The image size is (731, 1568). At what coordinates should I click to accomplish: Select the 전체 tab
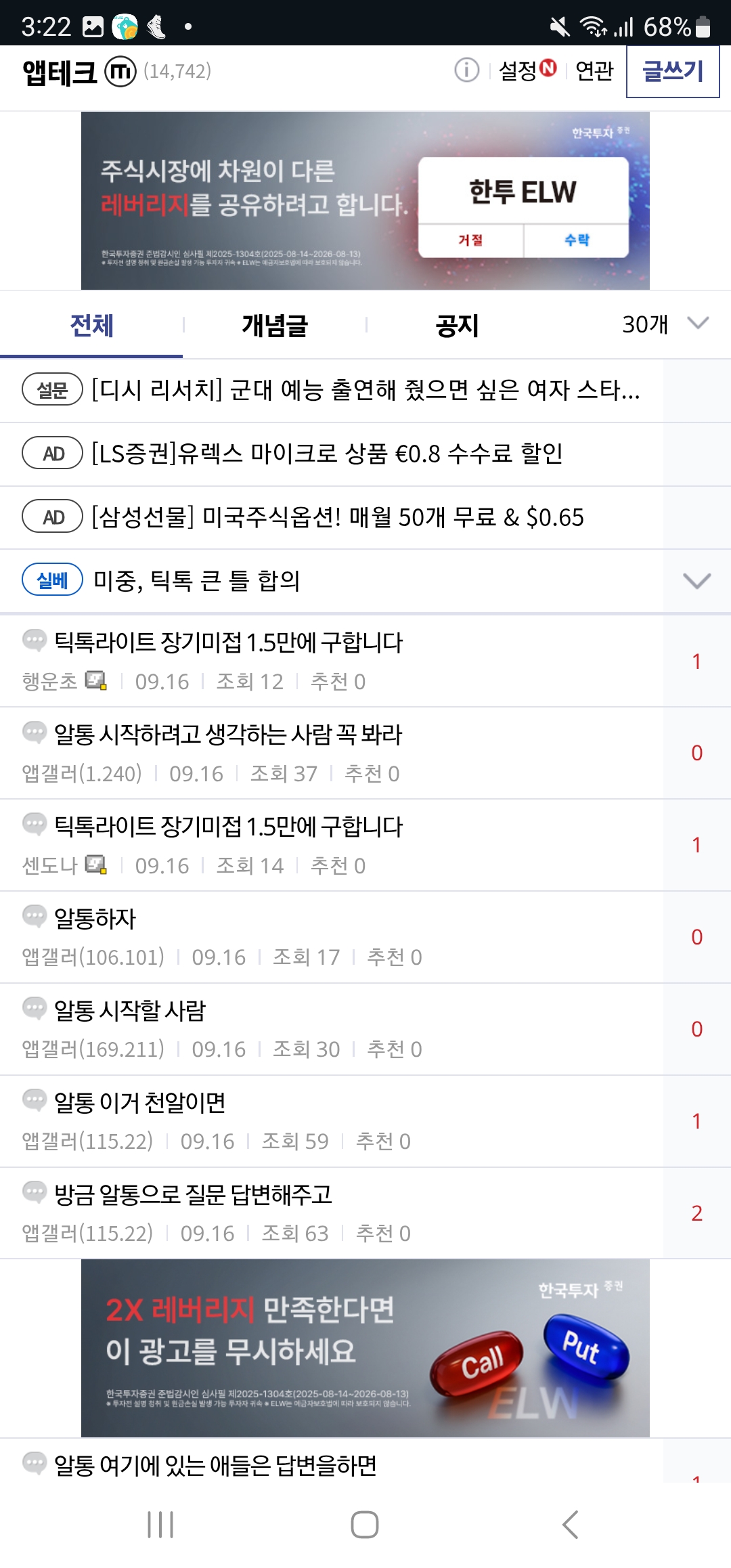coord(91,326)
